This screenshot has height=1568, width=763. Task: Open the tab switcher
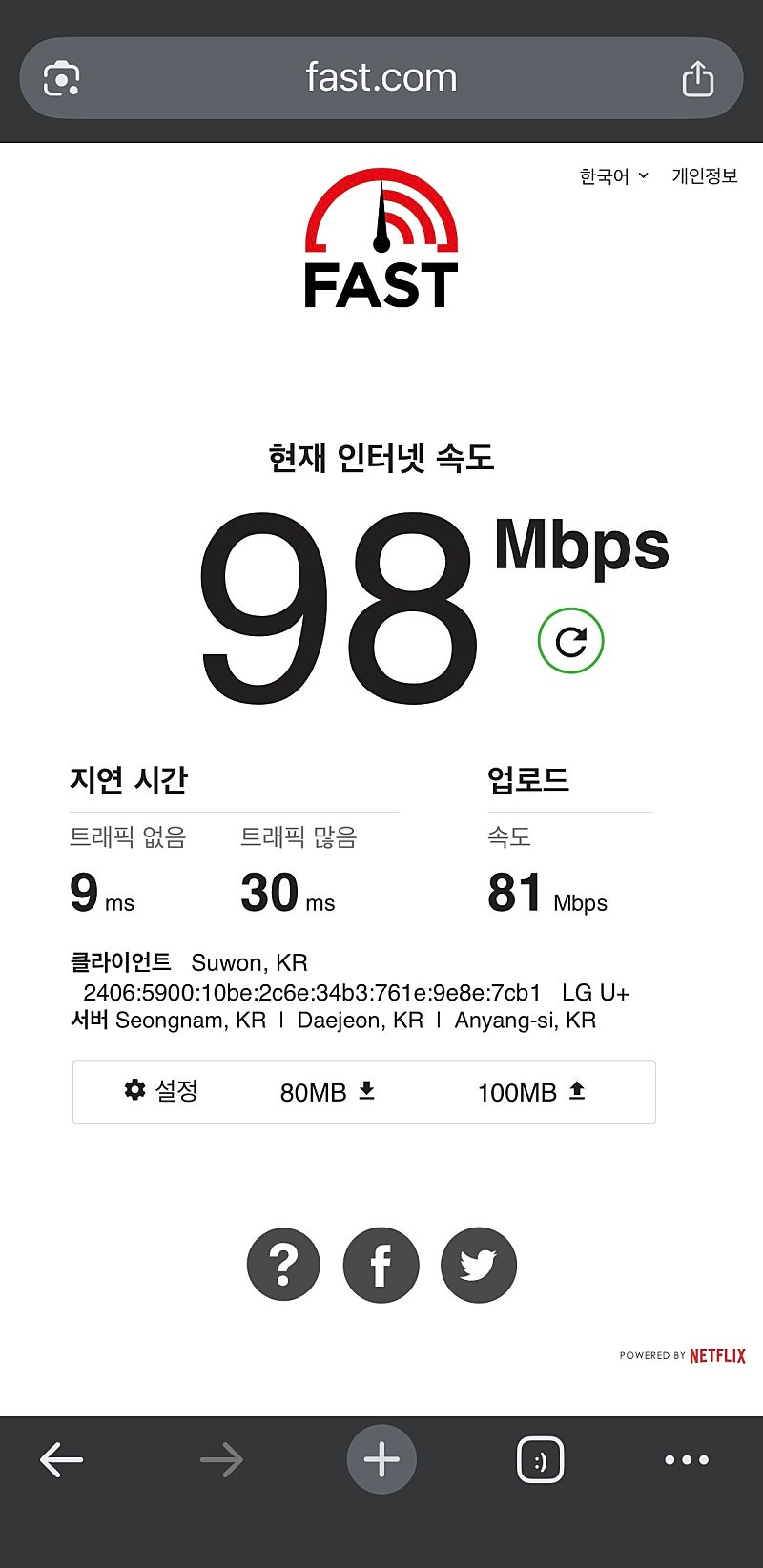(x=540, y=1459)
